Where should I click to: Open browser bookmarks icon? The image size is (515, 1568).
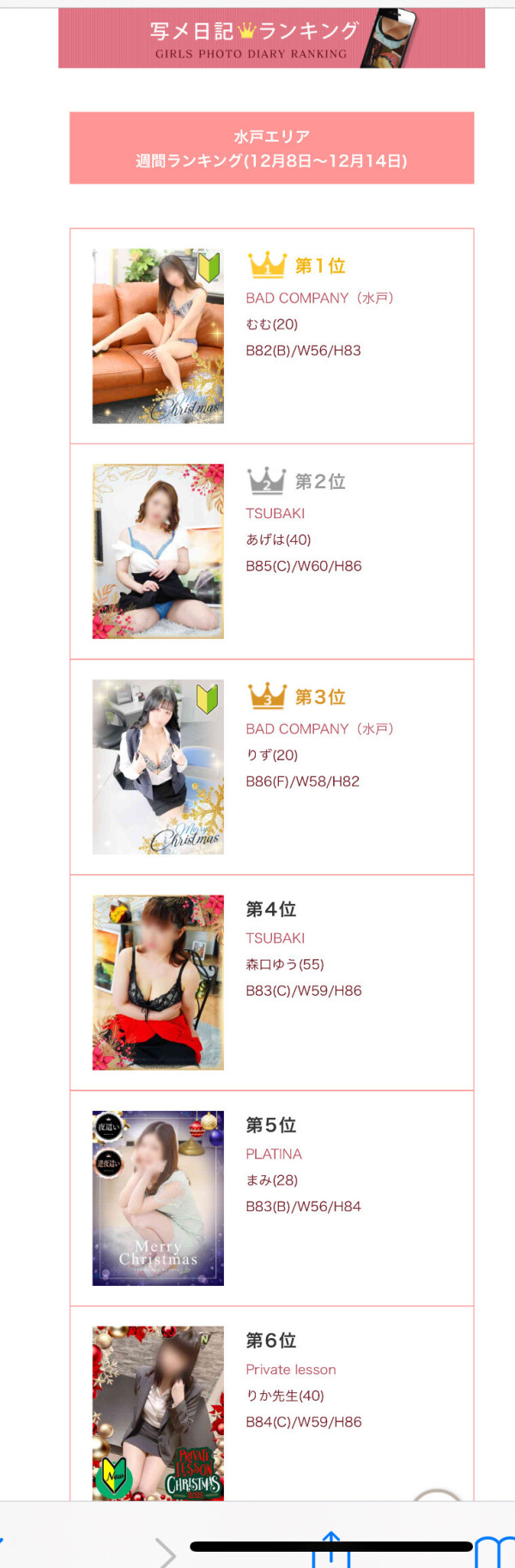click(494, 1553)
